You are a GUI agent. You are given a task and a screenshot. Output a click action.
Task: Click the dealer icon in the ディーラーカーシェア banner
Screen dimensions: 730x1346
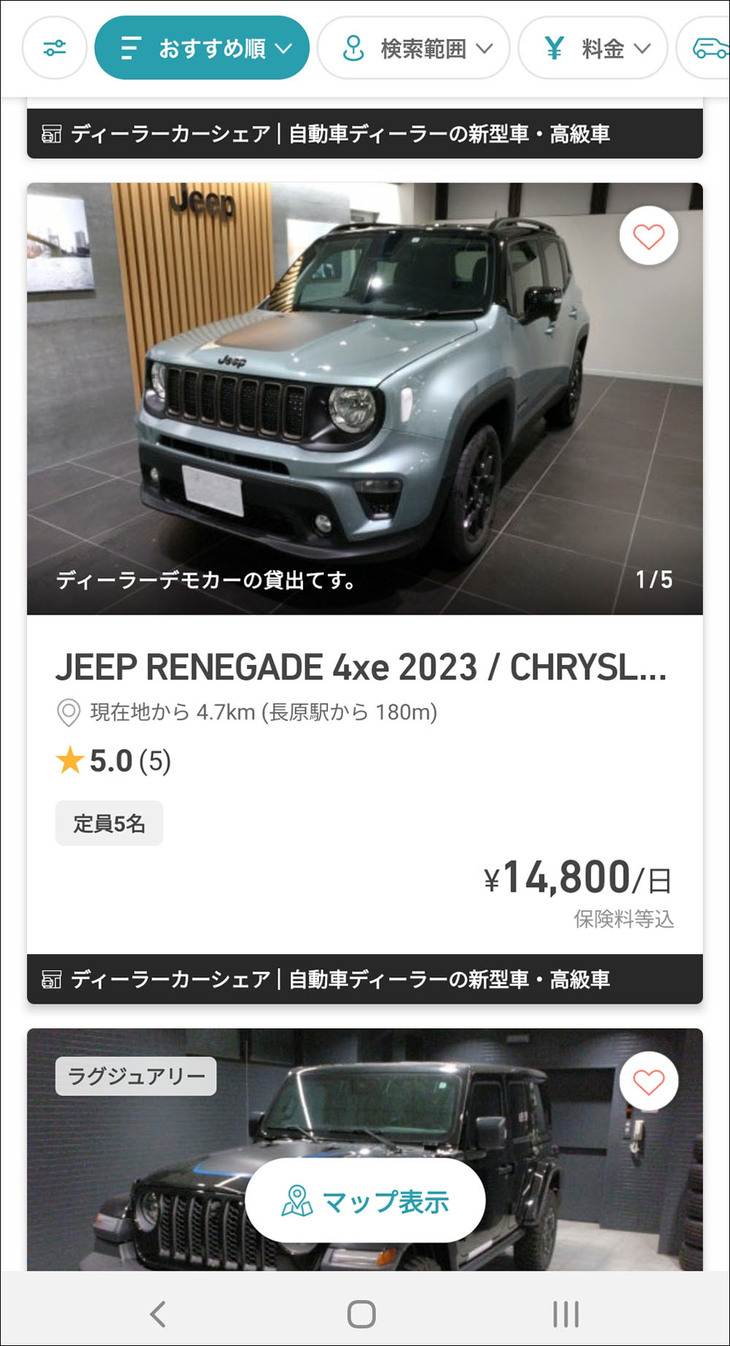click(51, 131)
